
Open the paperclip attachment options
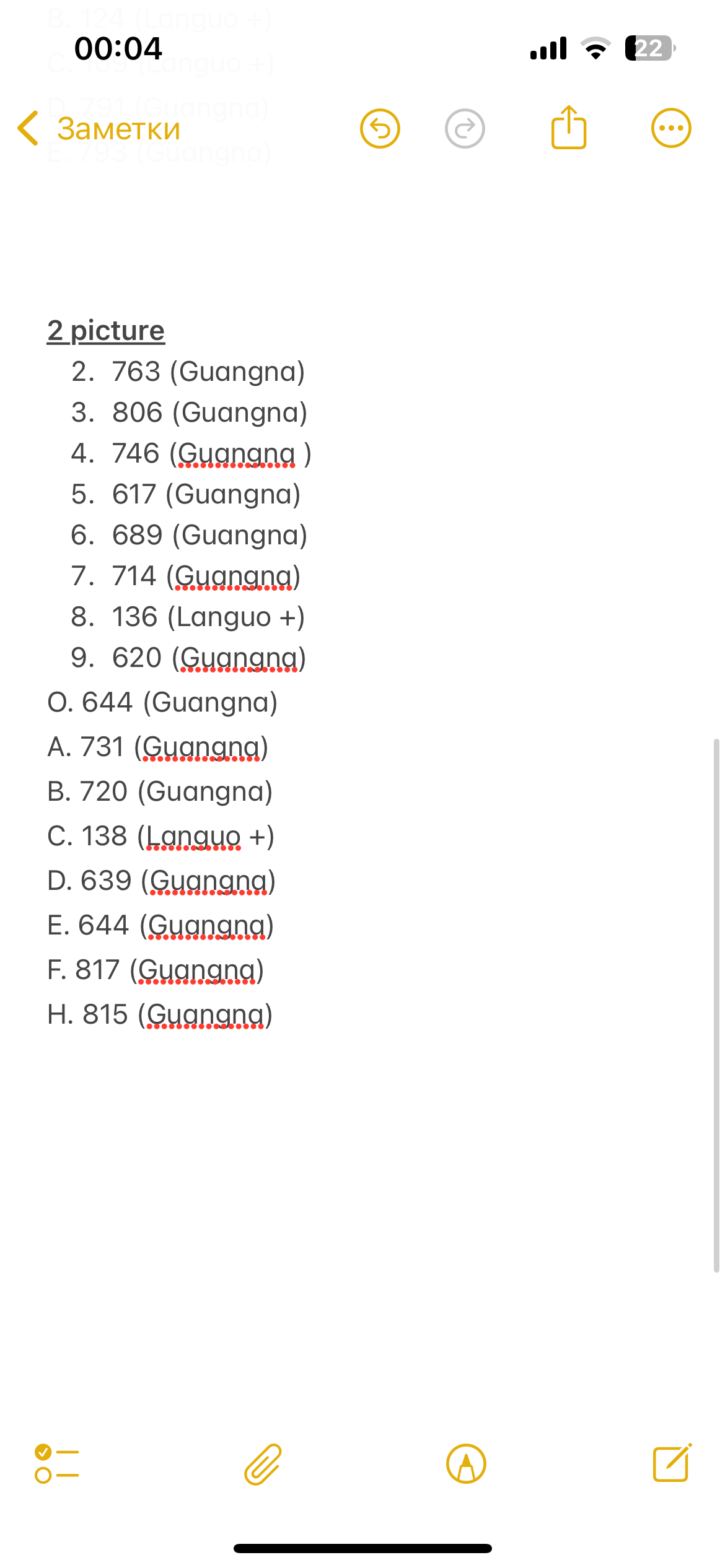click(x=263, y=1465)
